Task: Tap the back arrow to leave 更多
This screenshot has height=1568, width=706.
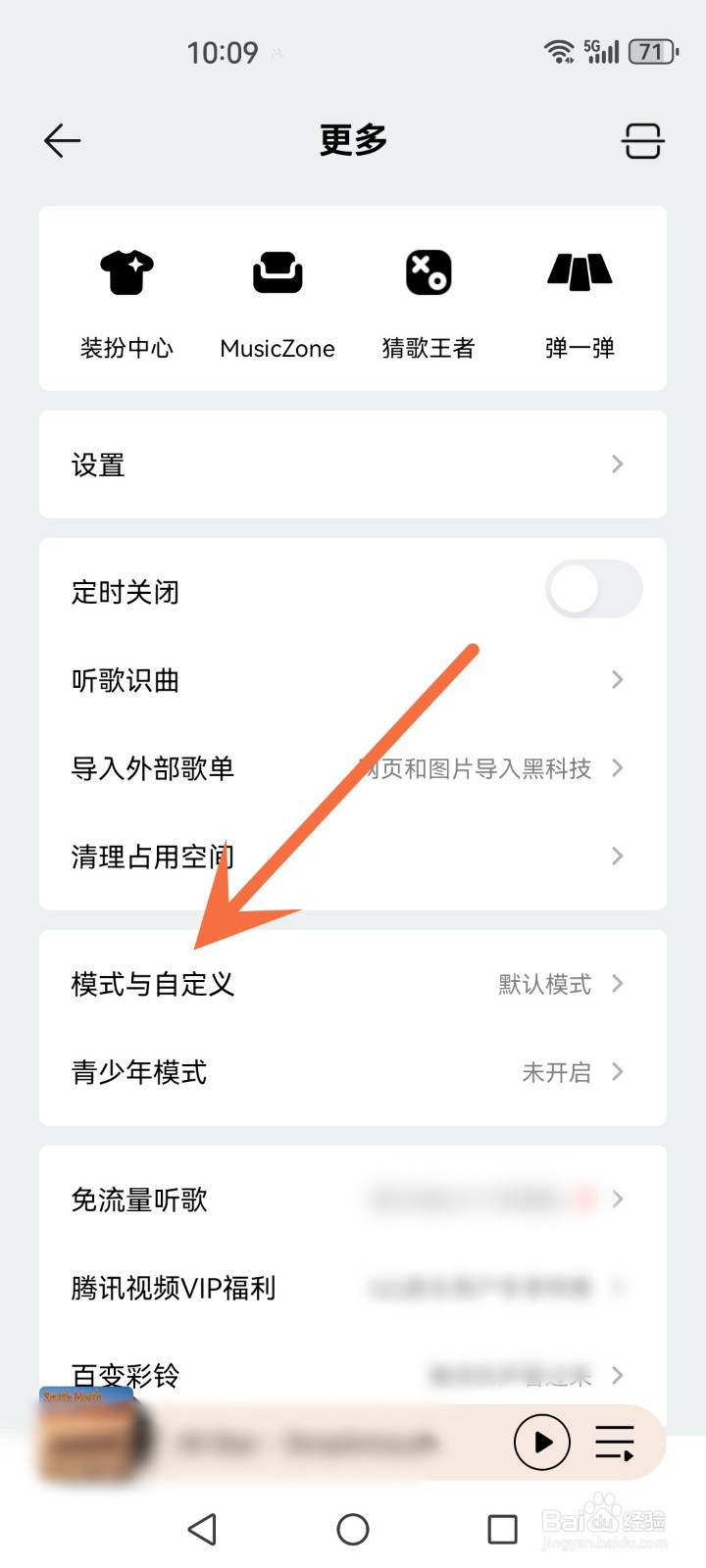Action: click(61, 140)
